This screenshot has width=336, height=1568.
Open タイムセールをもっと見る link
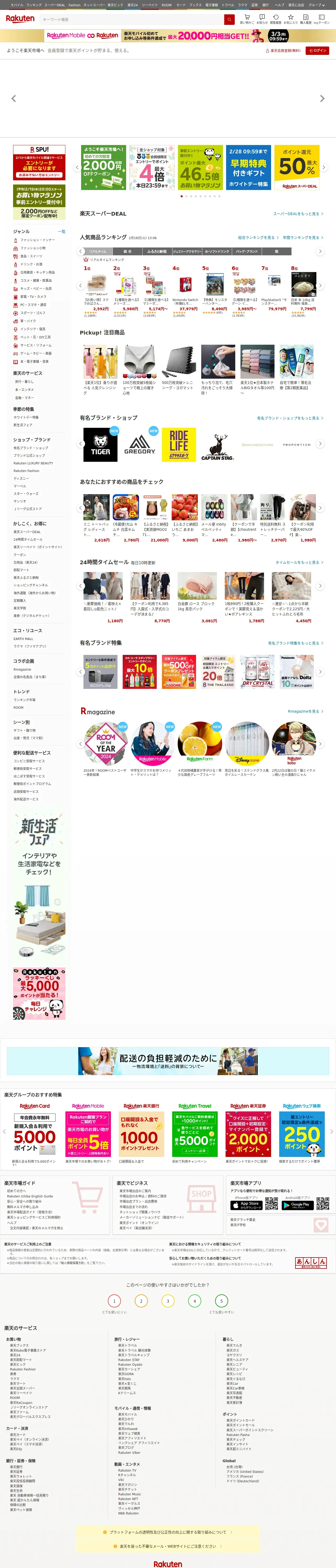tap(299, 562)
